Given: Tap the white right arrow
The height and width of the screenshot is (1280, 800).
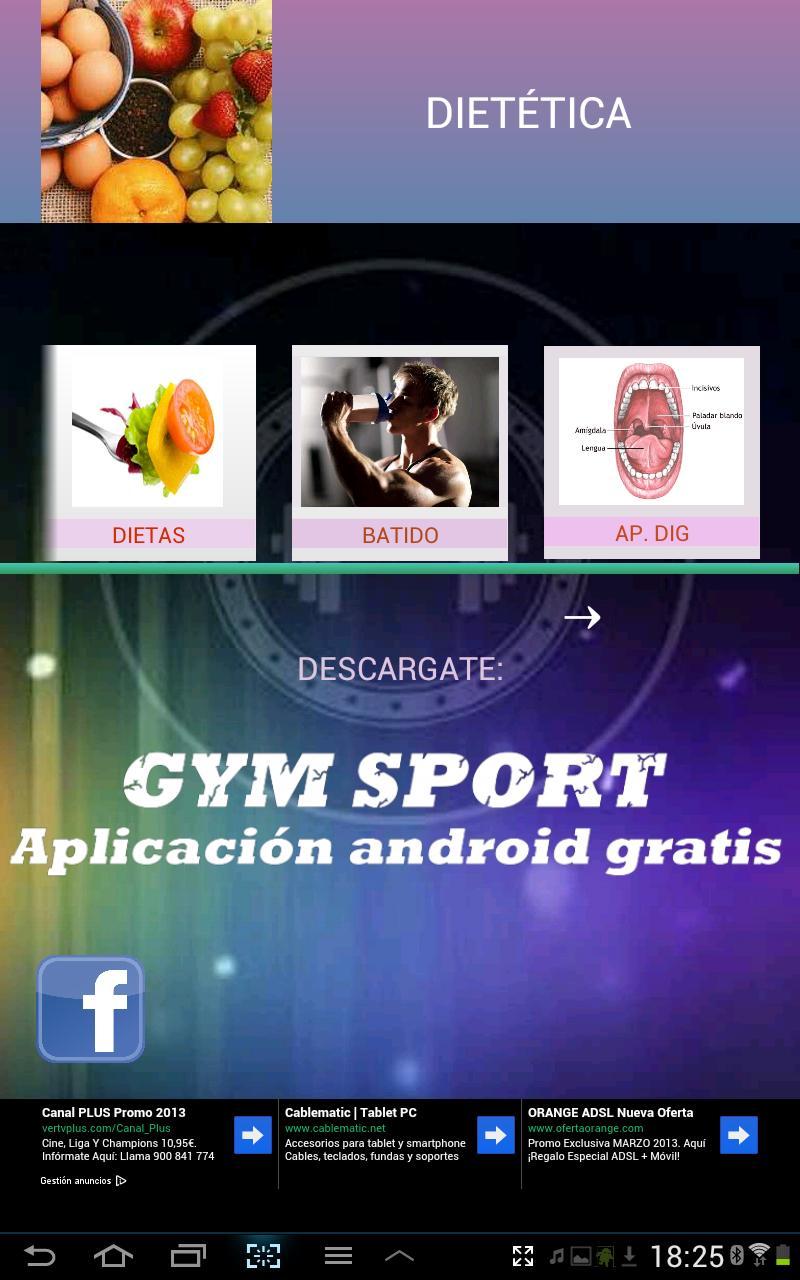Looking at the screenshot, I should pyautogui.click(x=582, y=618).
